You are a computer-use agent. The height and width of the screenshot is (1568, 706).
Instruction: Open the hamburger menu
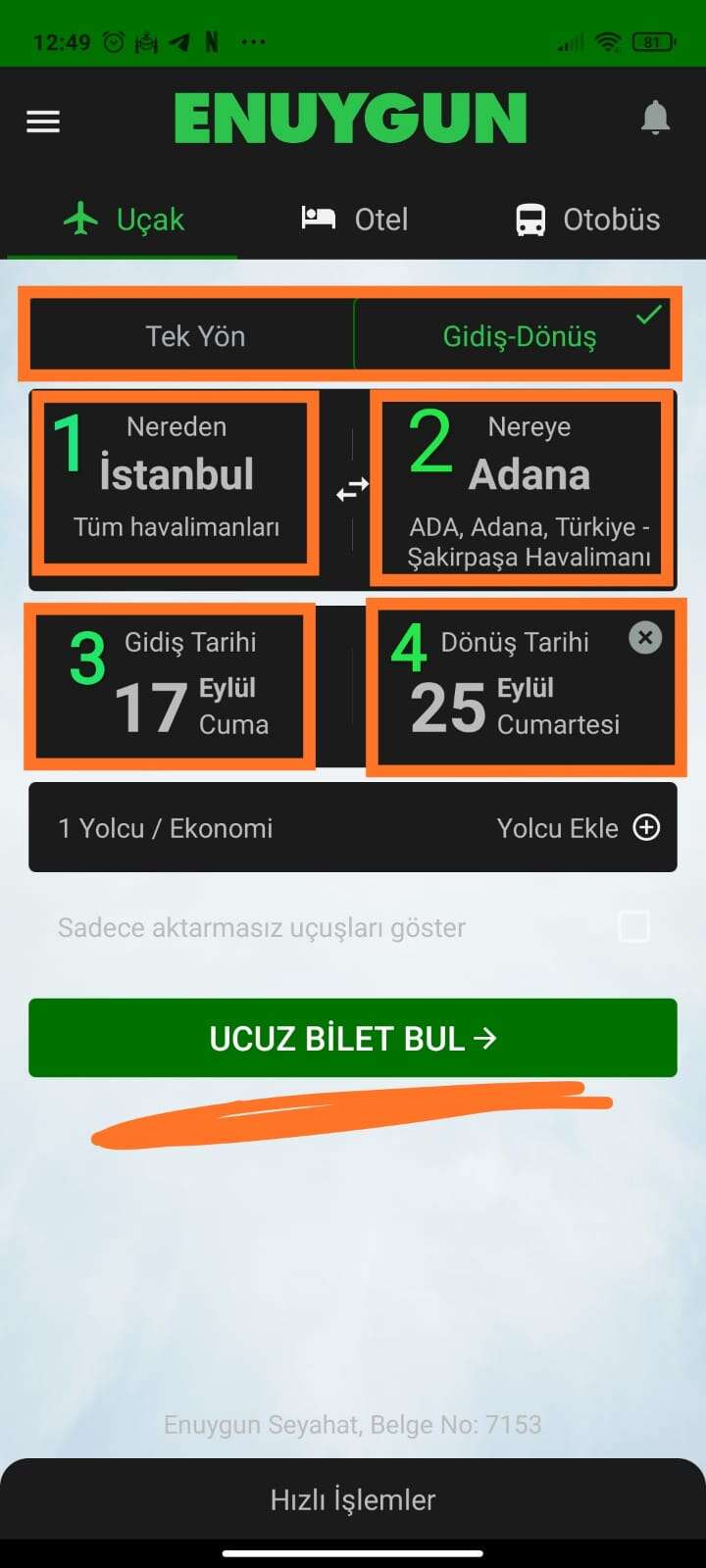click(x=43, y=122)
